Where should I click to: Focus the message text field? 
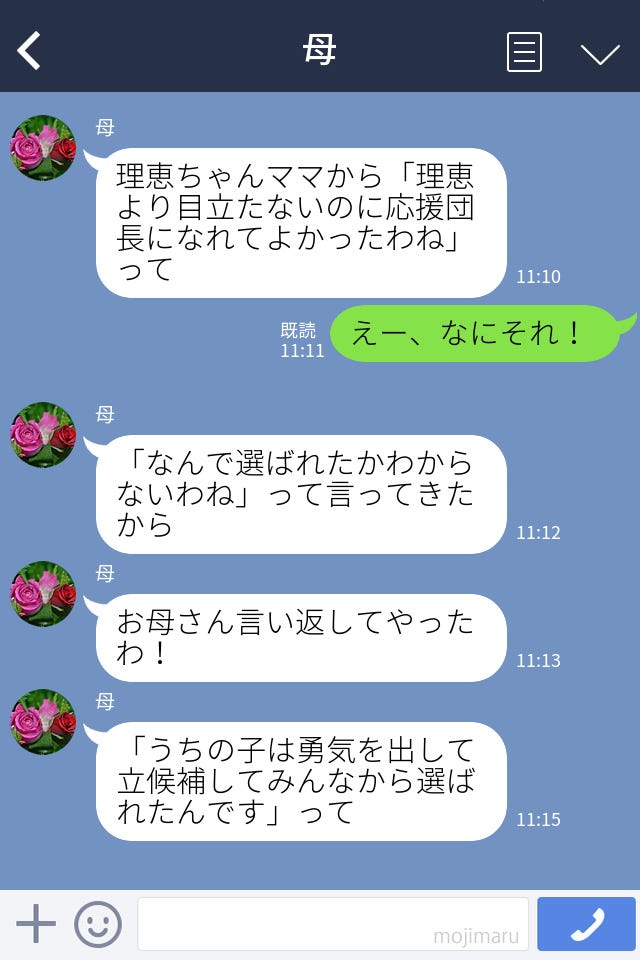(x=332, y=924)
